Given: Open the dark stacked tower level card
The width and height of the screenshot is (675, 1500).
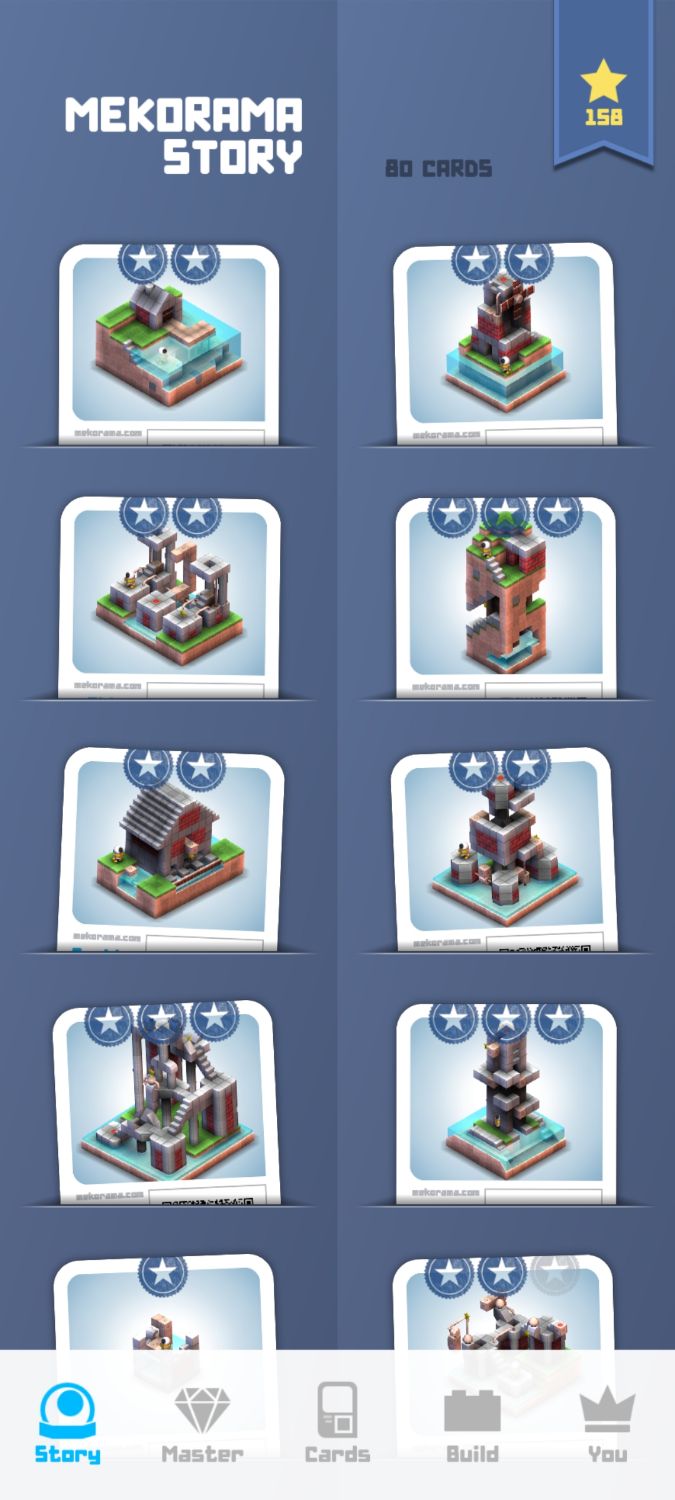Looking at the screenshot, I should 505,1103.
